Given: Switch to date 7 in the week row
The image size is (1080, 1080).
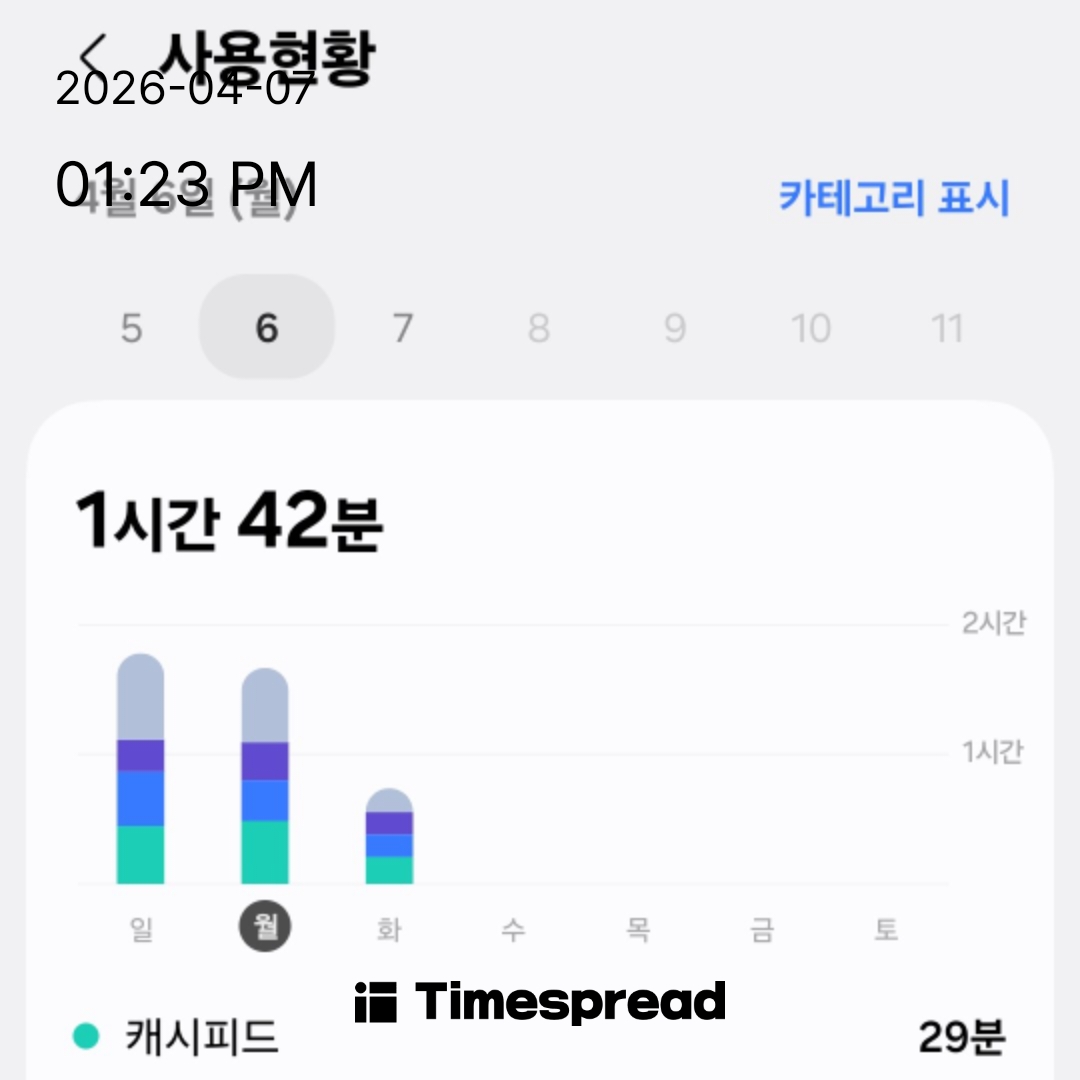Looking at the screenshot, I should (402, 328).
